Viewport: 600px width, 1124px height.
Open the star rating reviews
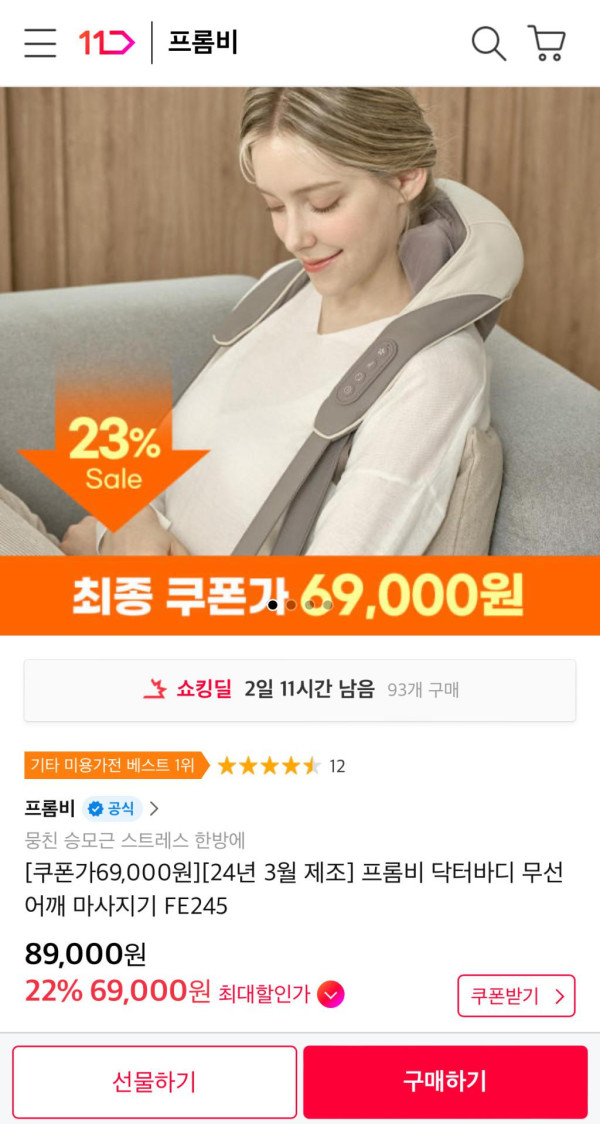pos(280,766)
